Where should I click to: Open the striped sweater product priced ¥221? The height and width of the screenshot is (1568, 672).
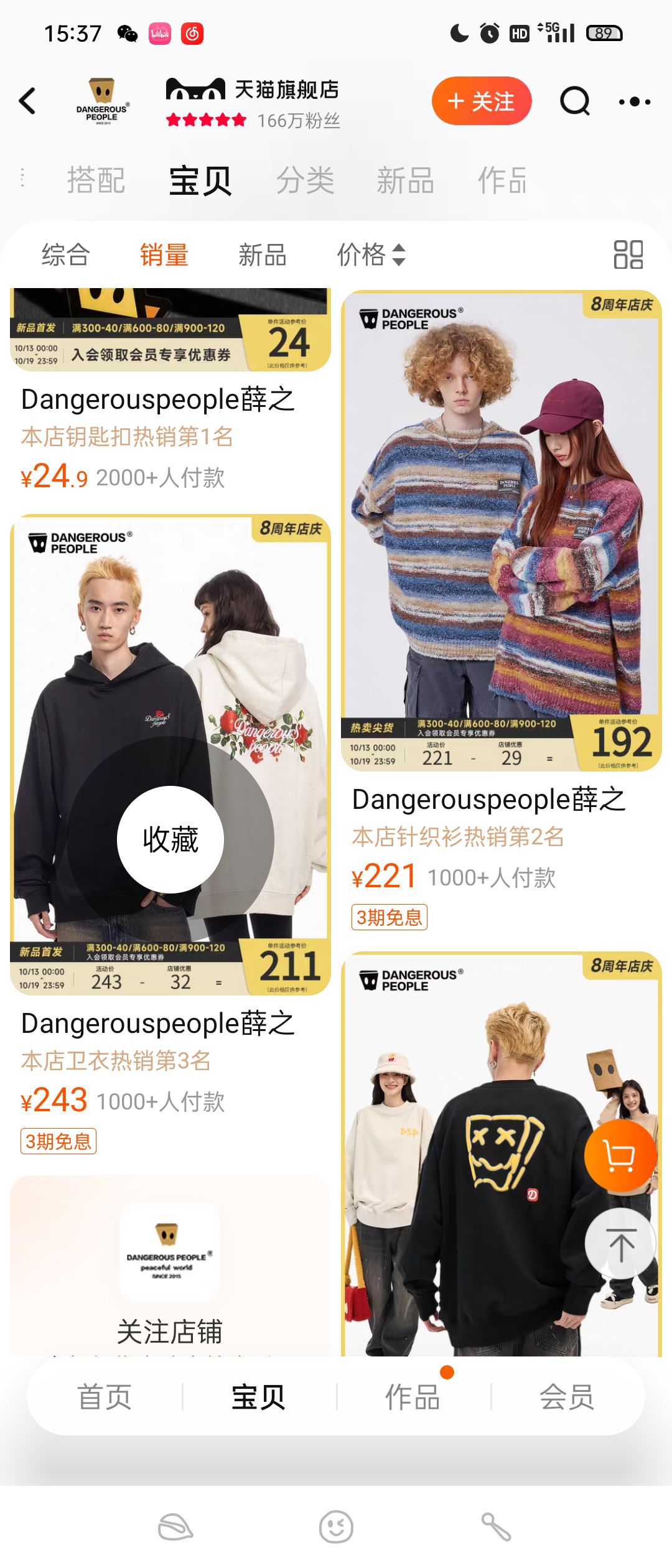501,529
